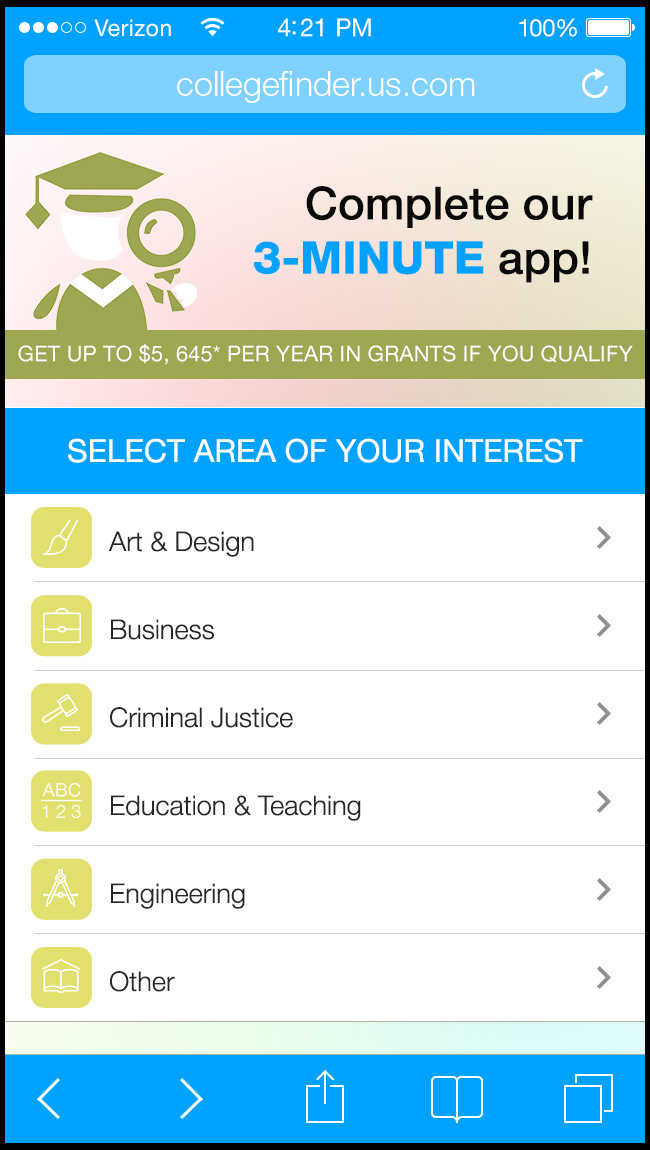Tap the collegefinder.us.com address bar
This screenshot has height=1150, width=650.
point(325,85)
